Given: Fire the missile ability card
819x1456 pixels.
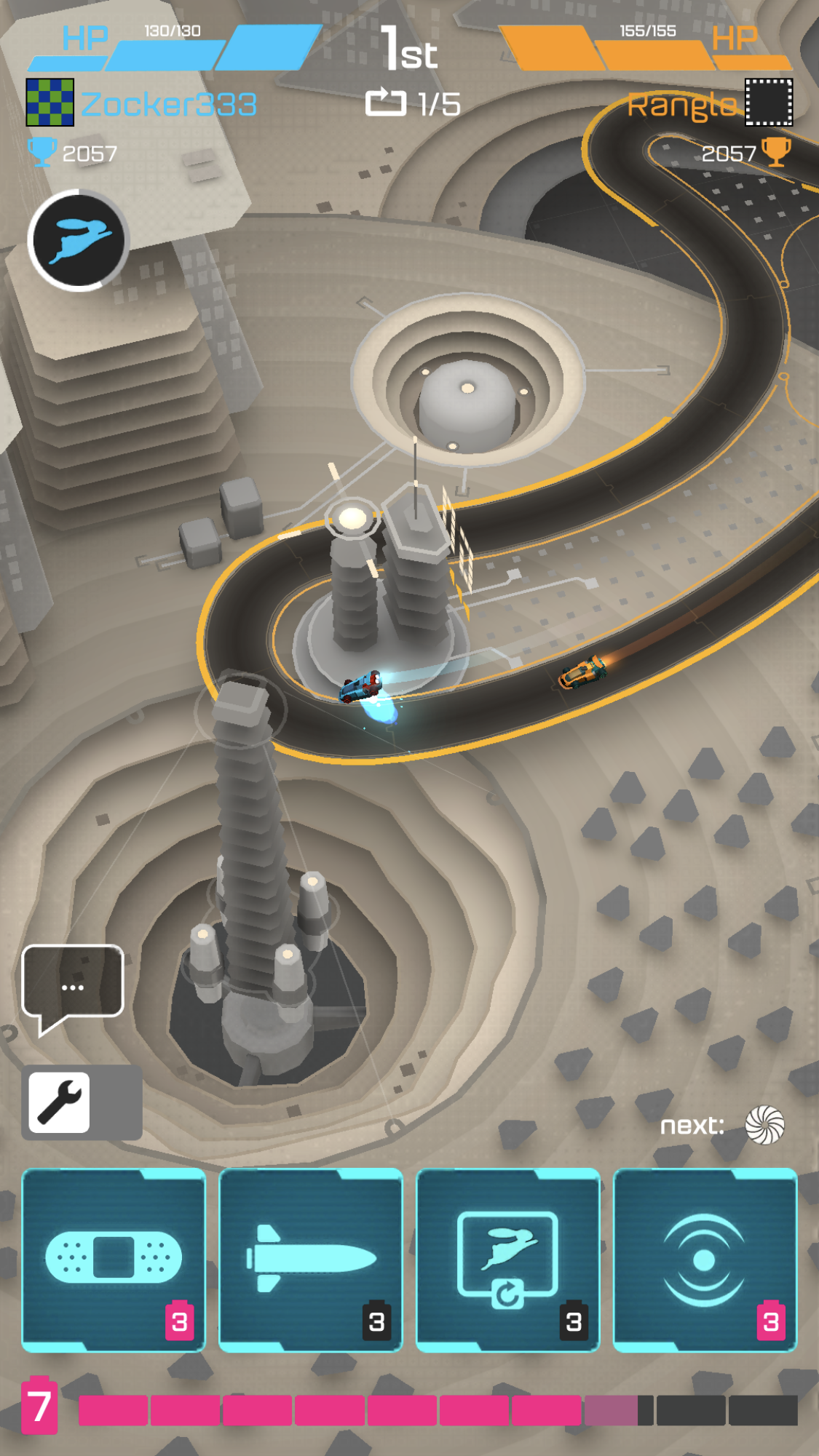Looking at the screenshot, I should [311, 1260].
